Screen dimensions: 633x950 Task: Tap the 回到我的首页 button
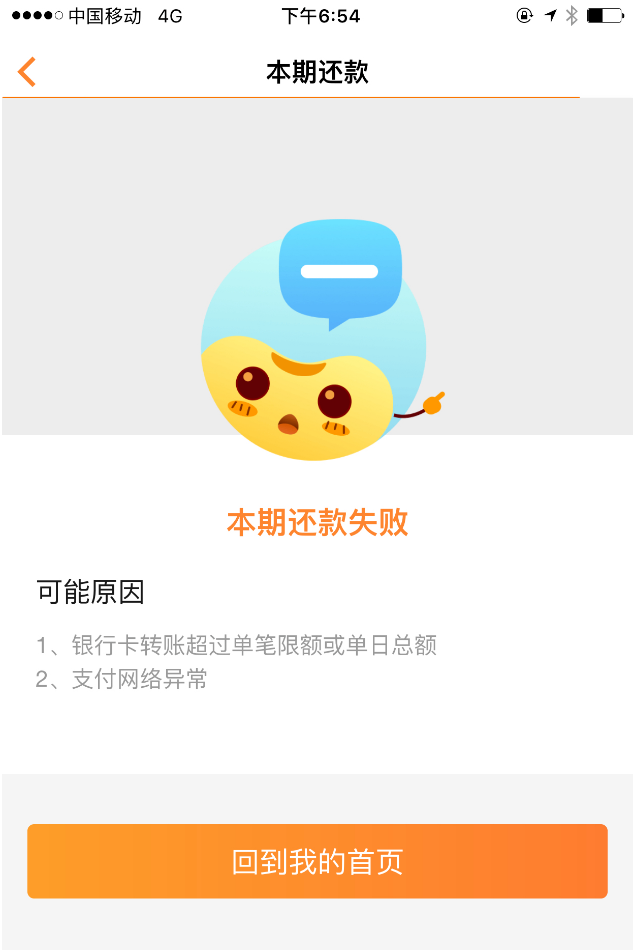(317, 861)
